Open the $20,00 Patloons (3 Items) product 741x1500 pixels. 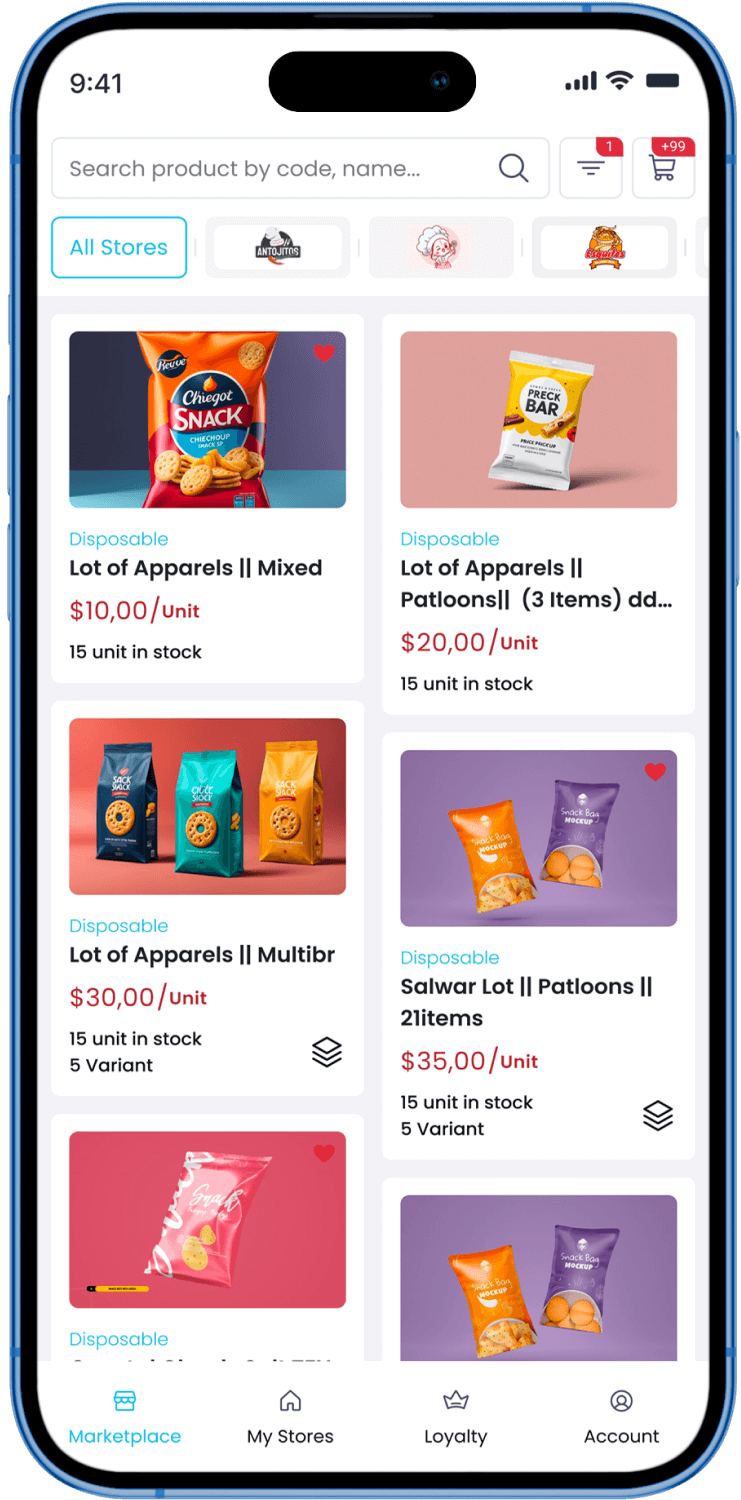pos(537,584)
